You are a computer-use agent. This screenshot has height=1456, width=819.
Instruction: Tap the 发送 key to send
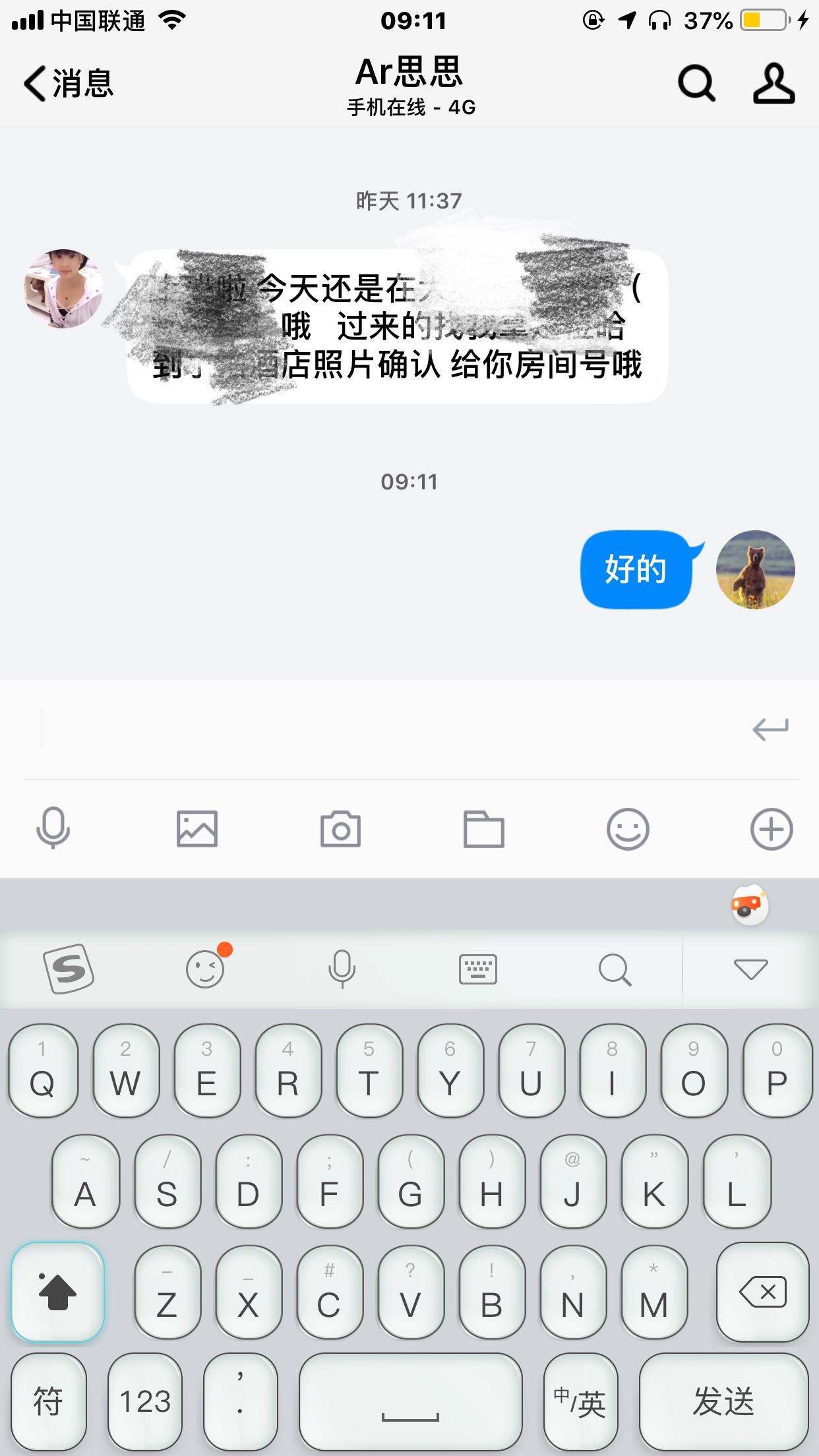point(723,1401)
